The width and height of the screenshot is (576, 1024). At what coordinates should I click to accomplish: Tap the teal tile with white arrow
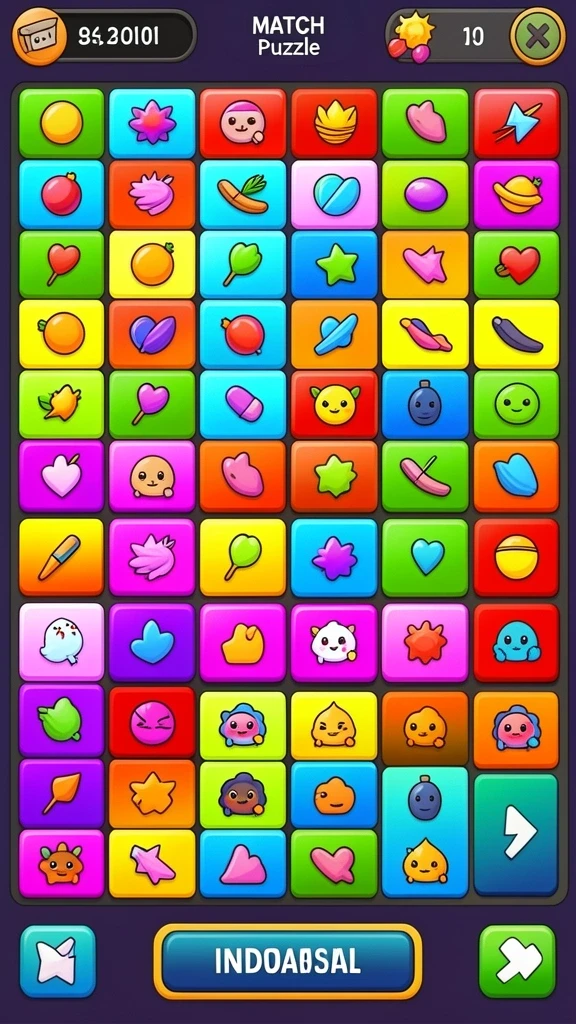pyautogui.click(x=517, y=834)
